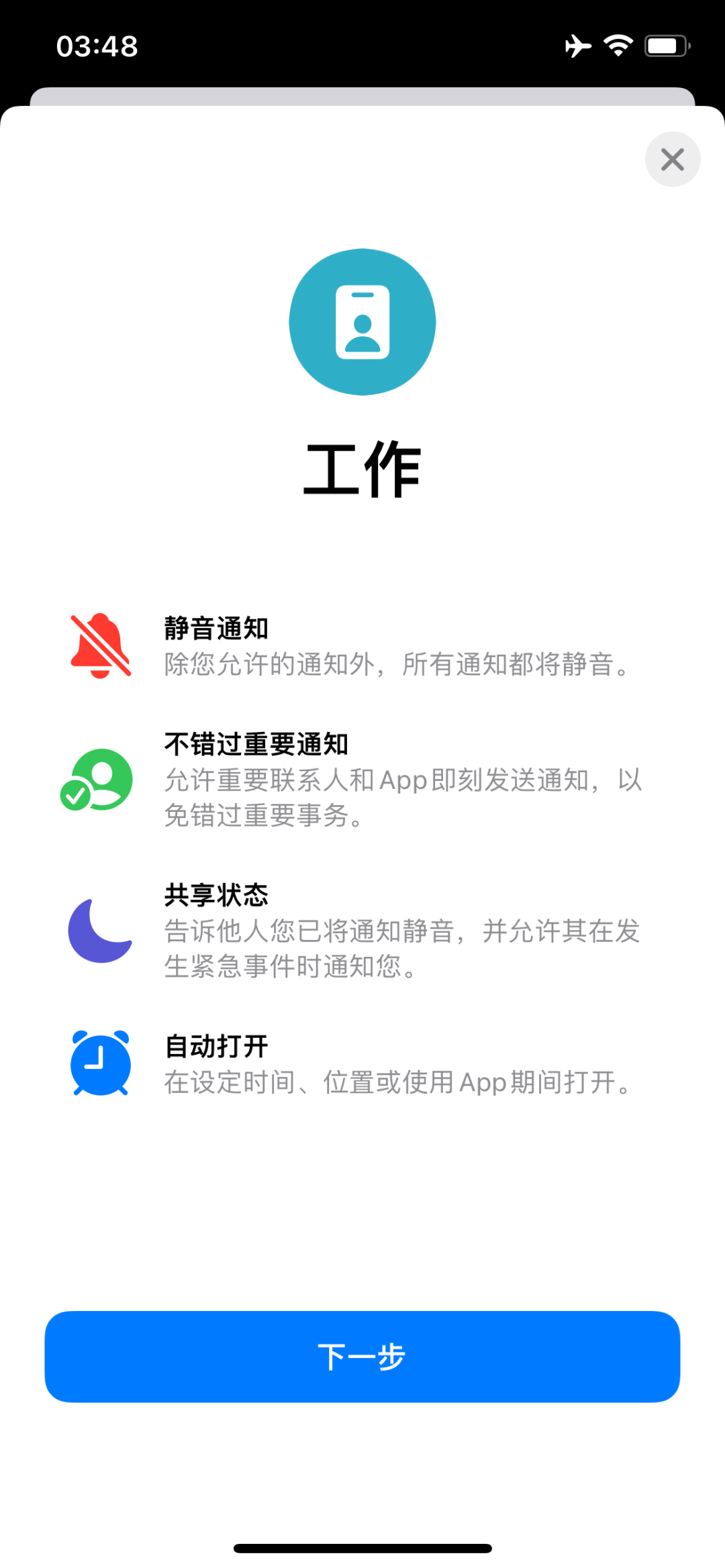
Task: Tap the battery indicator in status bar
Action: (664, 44)
